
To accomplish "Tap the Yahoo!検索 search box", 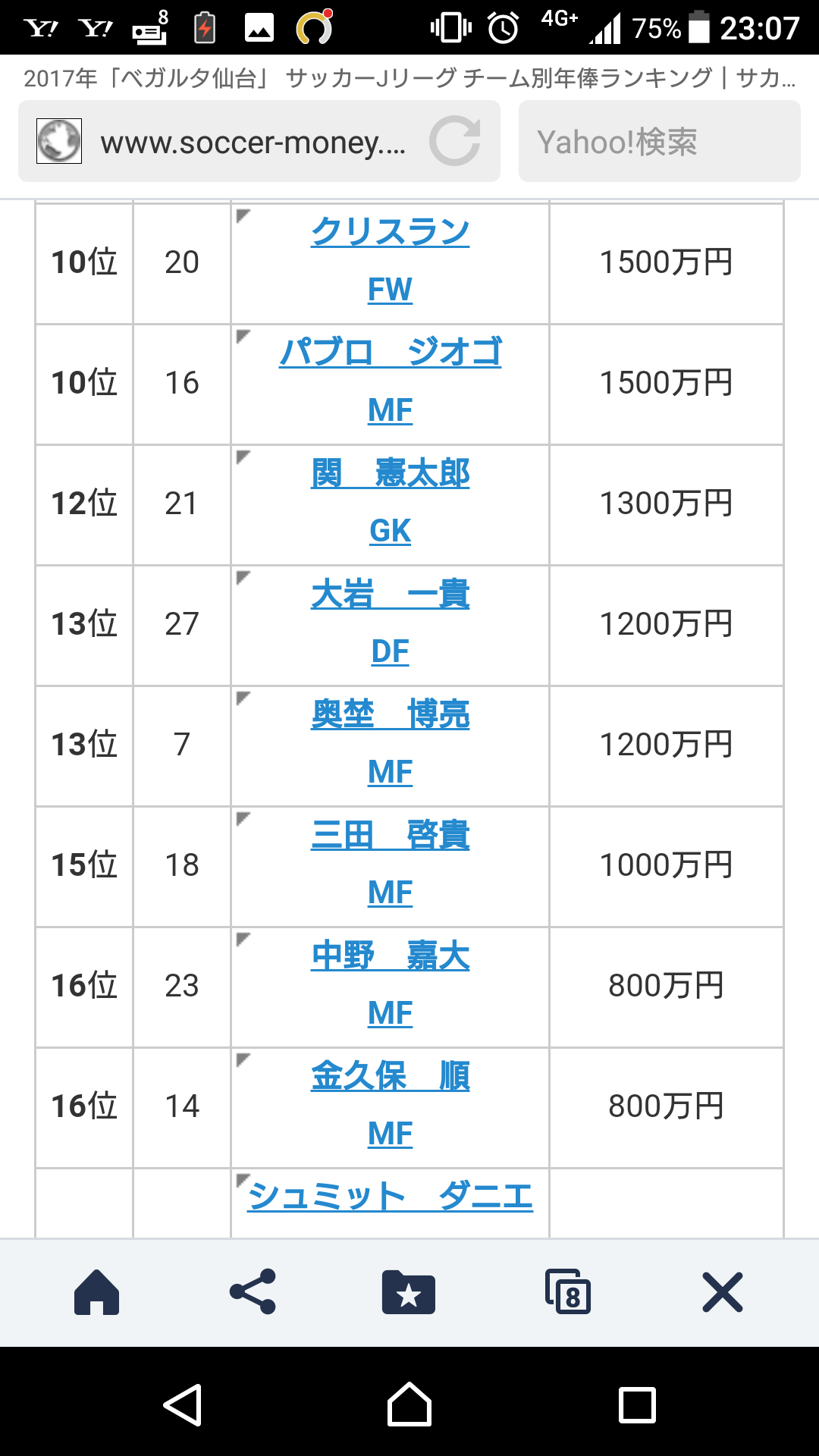I will (x=658, y=142).
